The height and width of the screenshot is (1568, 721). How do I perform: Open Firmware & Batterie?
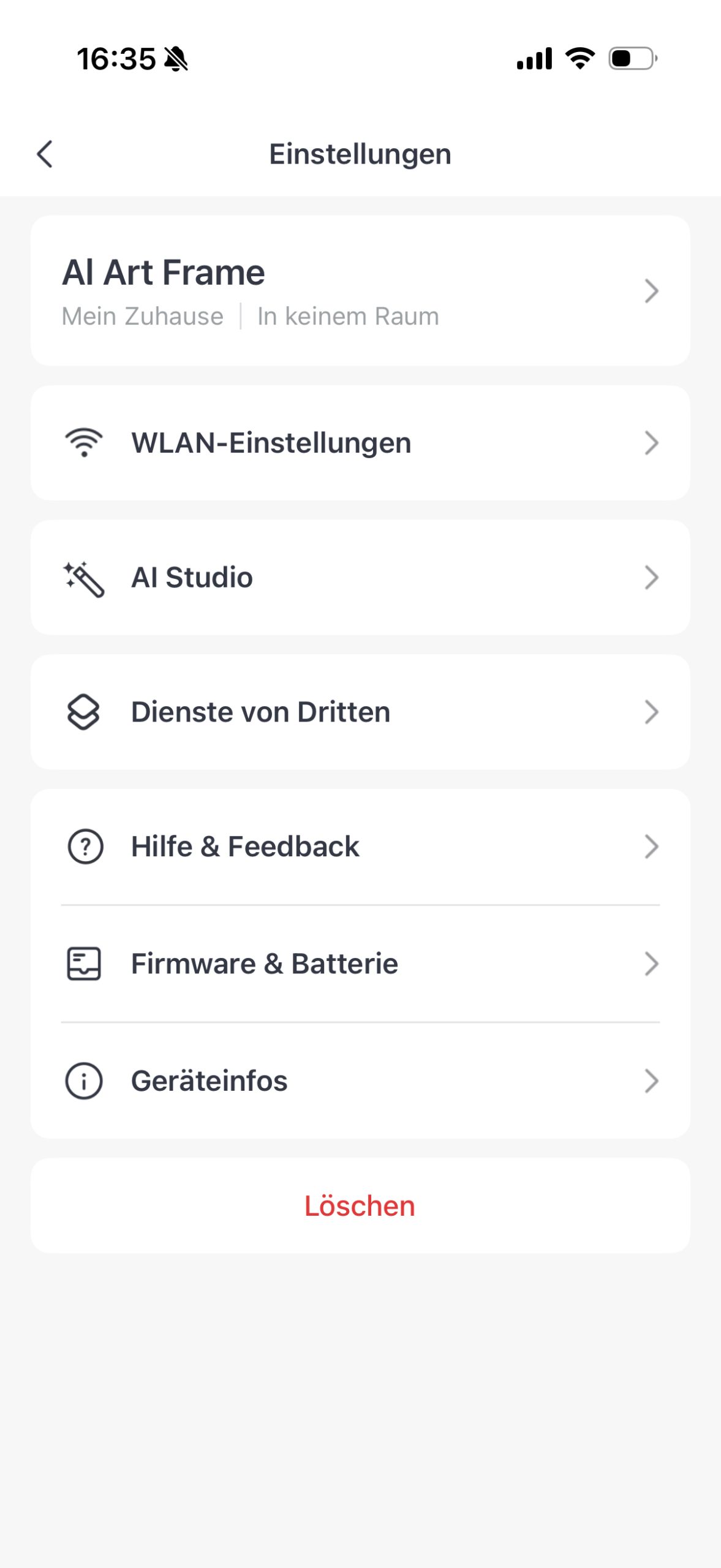pos(360,963)
